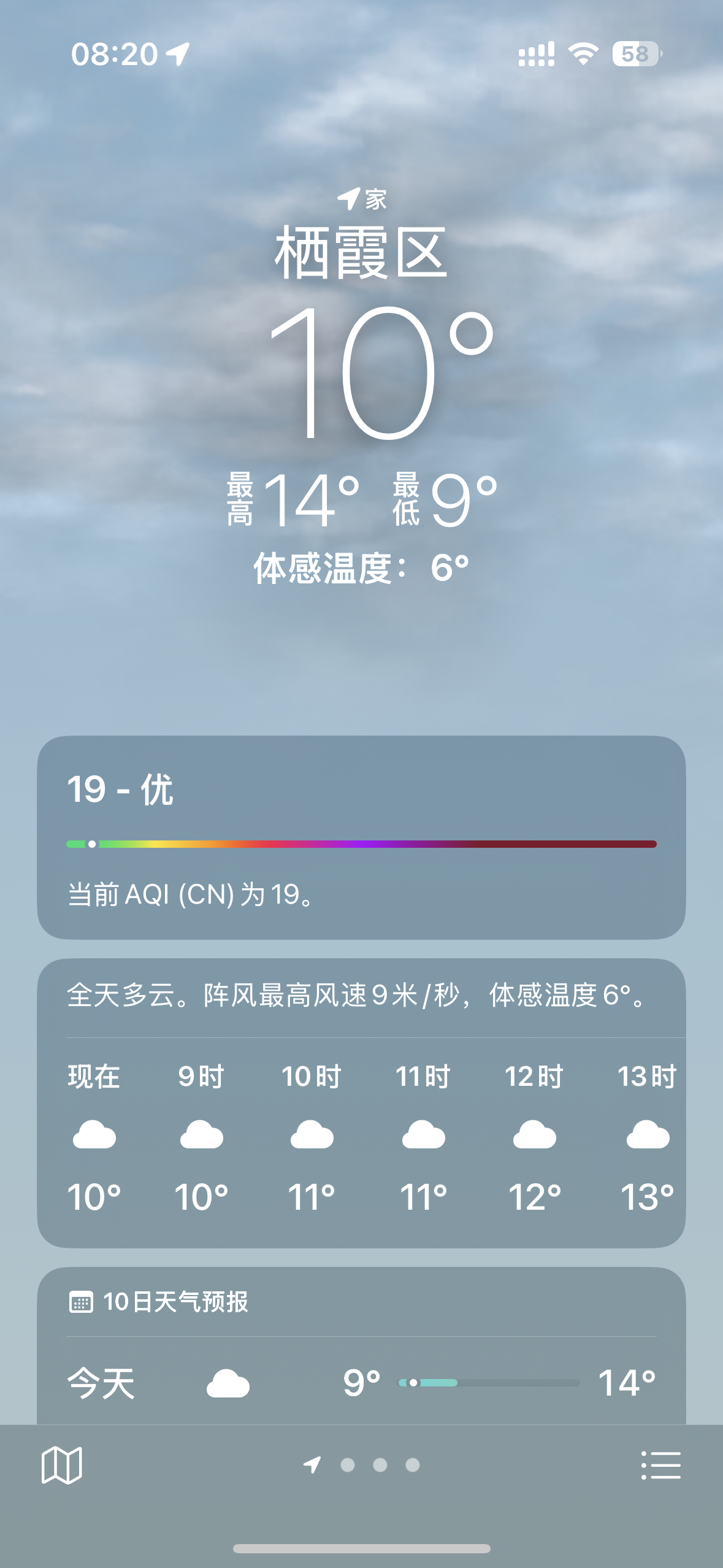This screenshot has height=1568, width=723.
Task: Open the air quality card showing 19 - 优
Action: [361, 837]
